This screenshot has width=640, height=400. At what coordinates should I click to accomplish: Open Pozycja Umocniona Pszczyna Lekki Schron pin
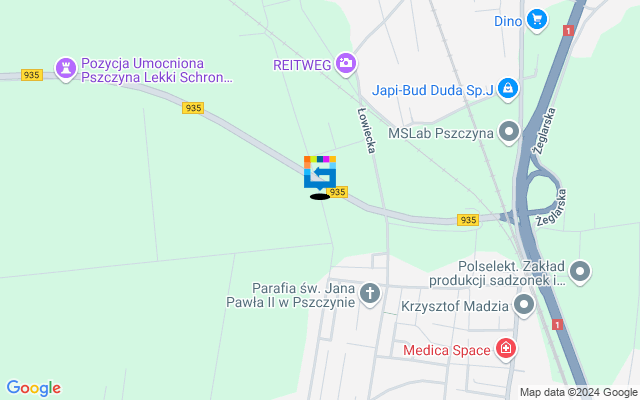point(67,68)
